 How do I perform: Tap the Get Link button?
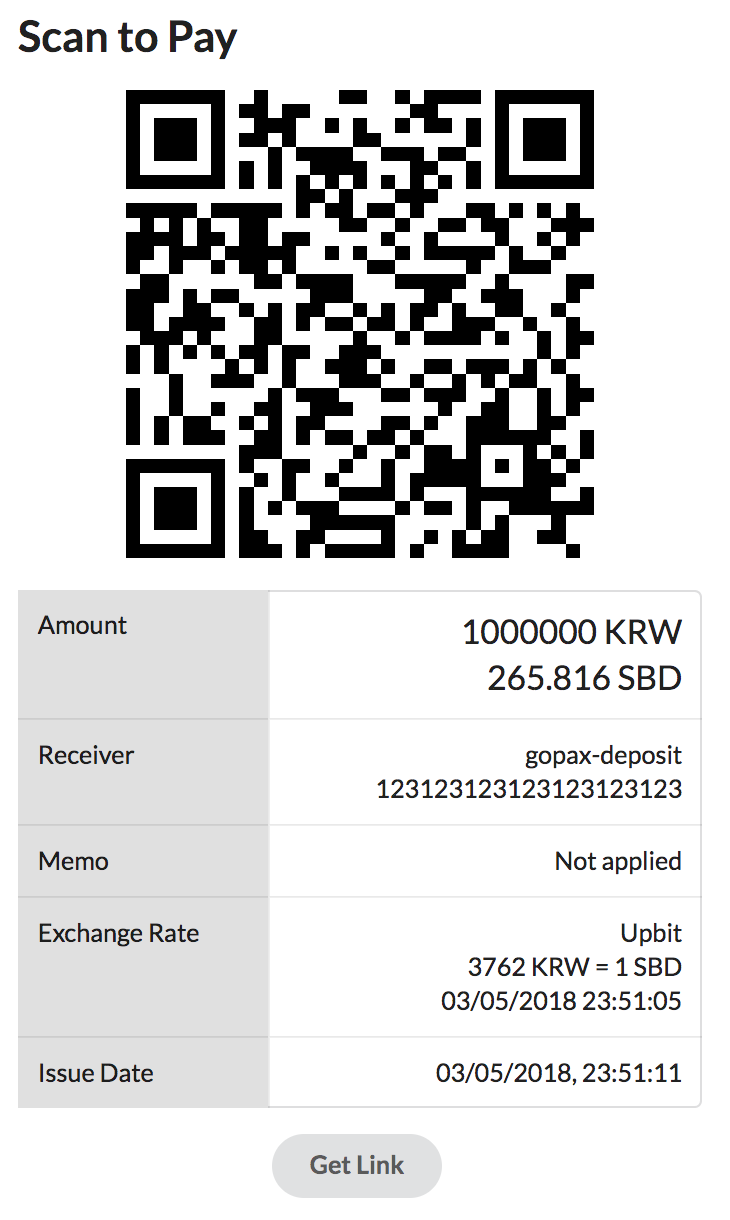tap(356, 1165)
